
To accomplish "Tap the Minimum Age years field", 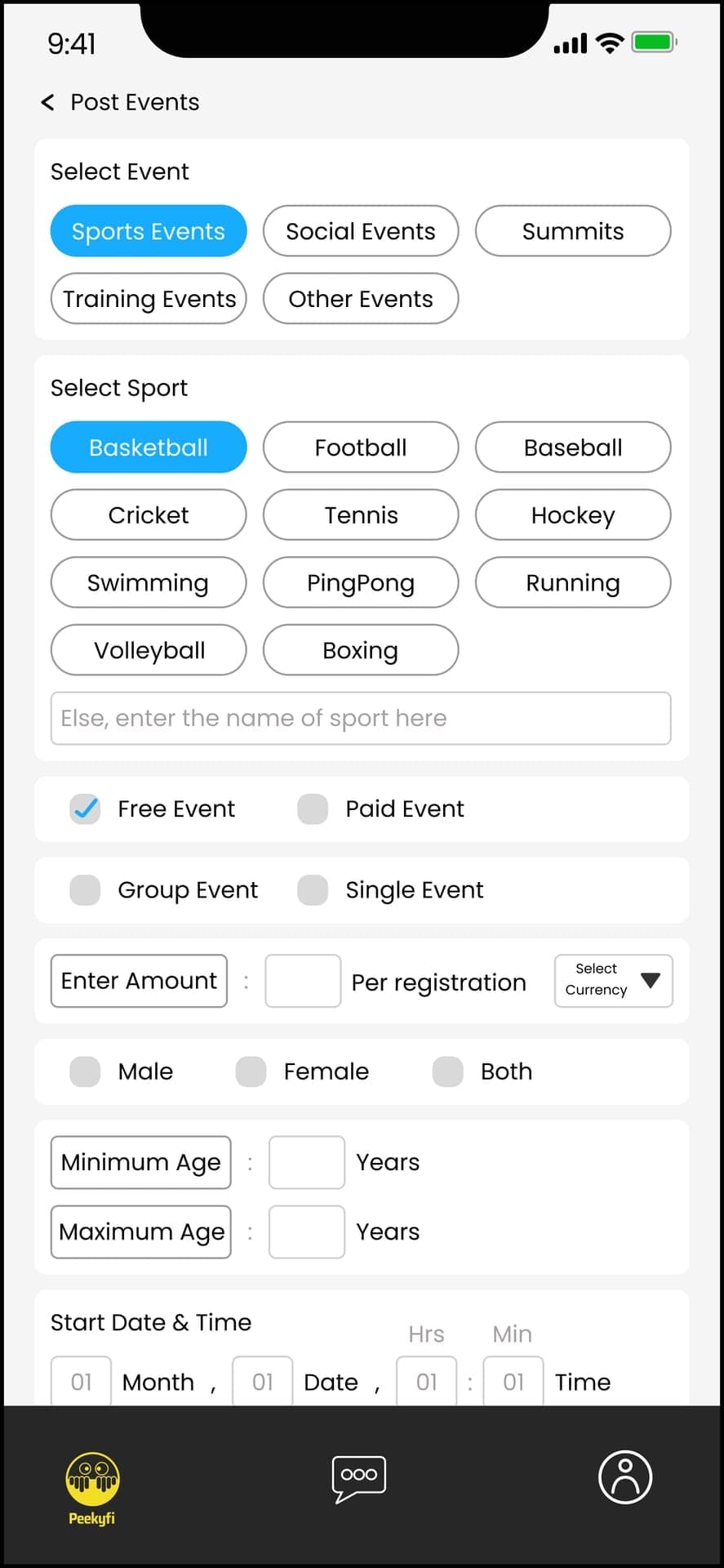I will pos(307,1163).
